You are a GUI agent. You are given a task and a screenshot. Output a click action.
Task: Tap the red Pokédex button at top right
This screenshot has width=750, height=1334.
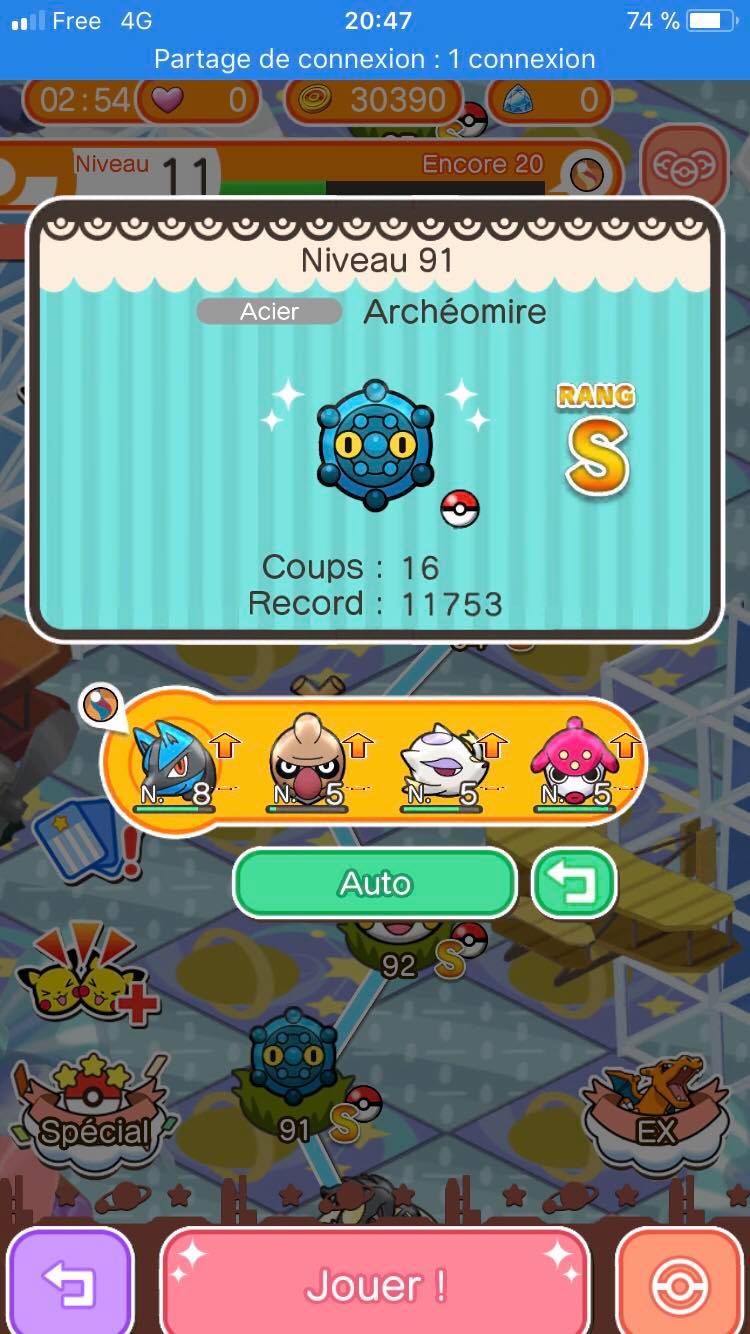(684, 165)
